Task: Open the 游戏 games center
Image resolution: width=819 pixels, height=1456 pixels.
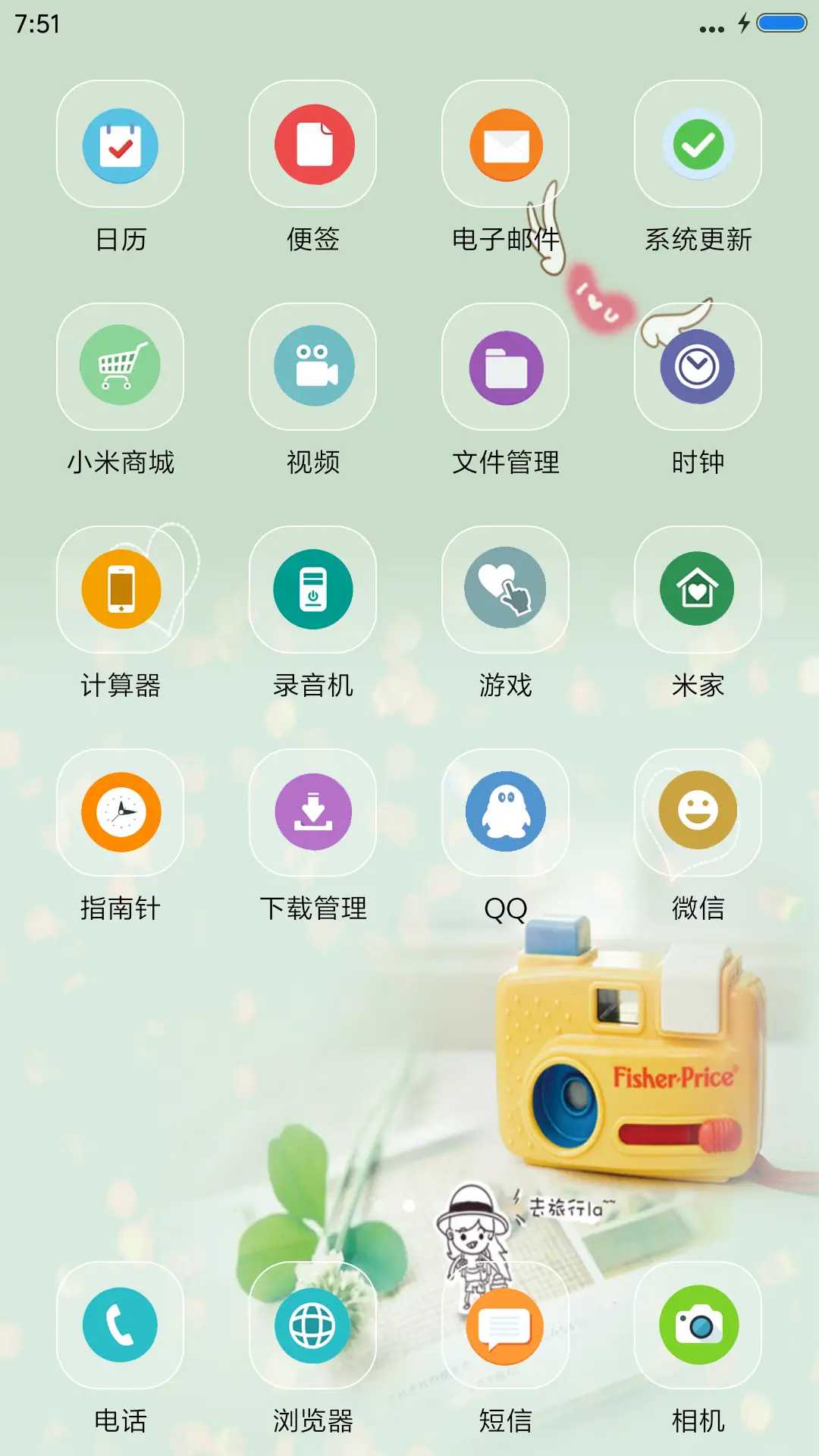Action: click(x=505, y=590)
